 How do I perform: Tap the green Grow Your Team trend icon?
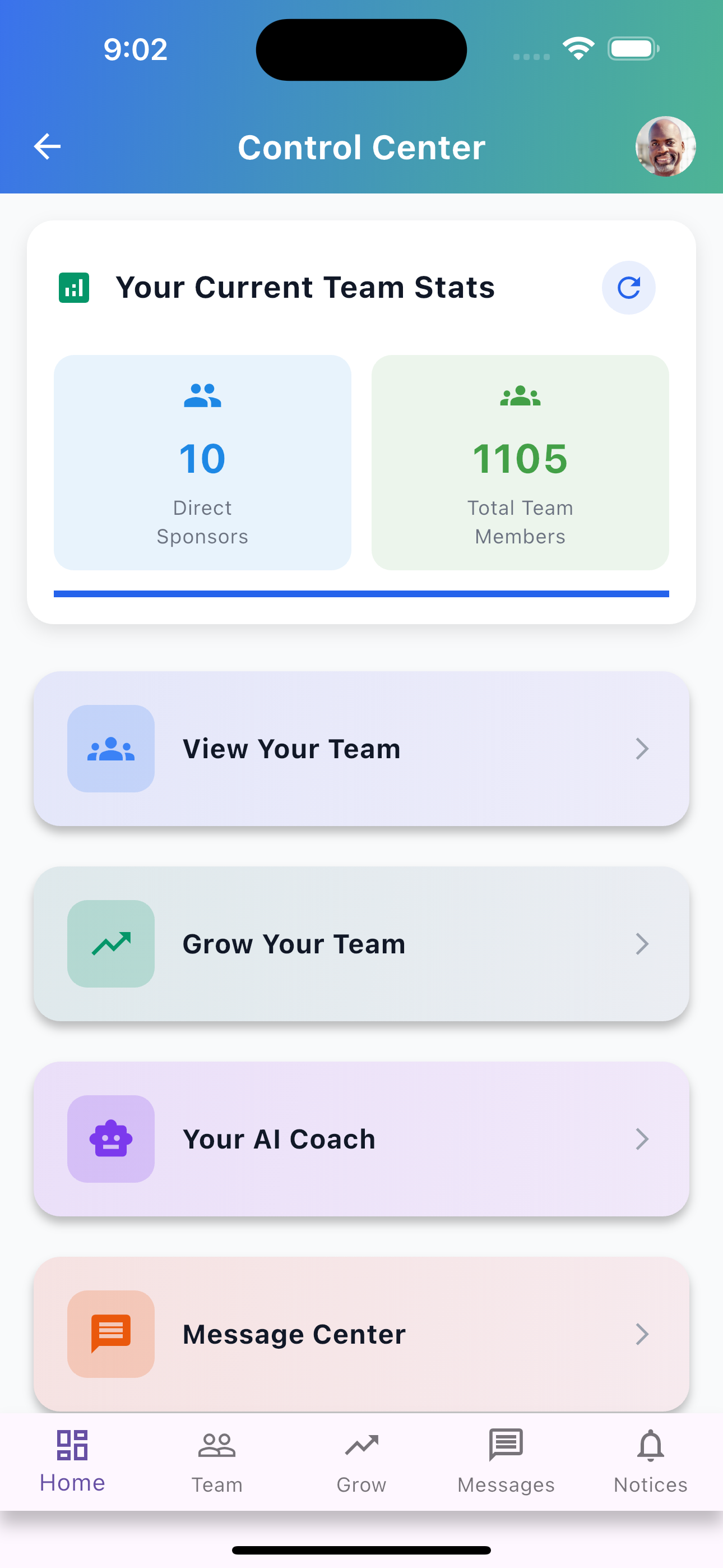[111, 943]
